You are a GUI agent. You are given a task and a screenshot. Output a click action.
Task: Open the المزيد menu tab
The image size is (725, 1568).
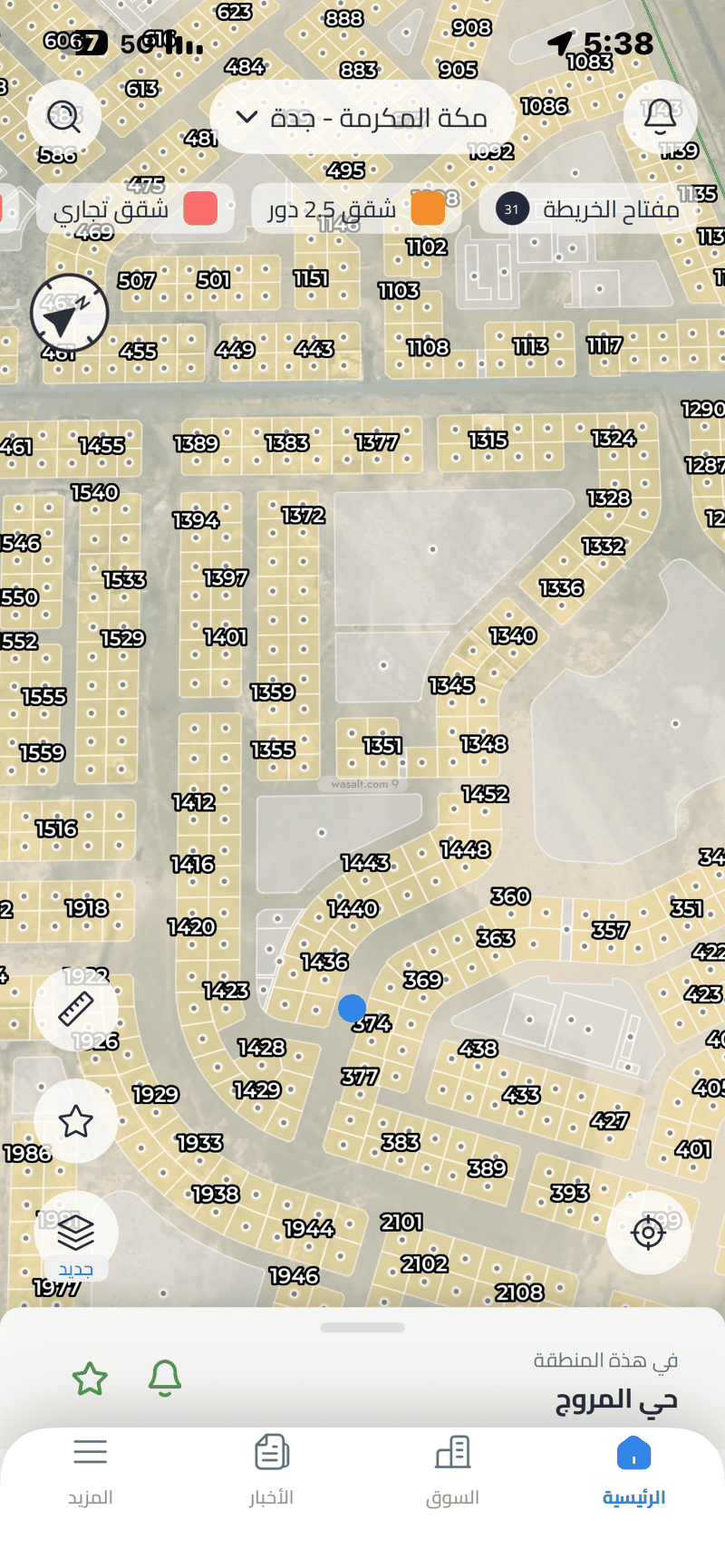90,1470
